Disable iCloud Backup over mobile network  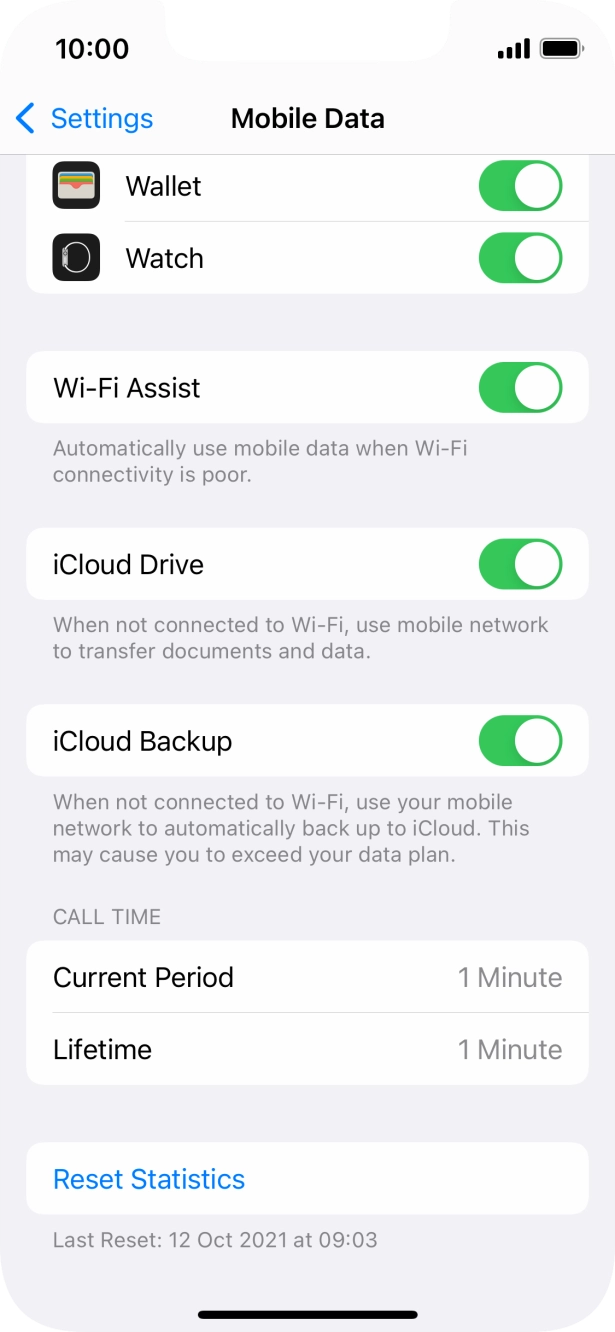(520, 741)
